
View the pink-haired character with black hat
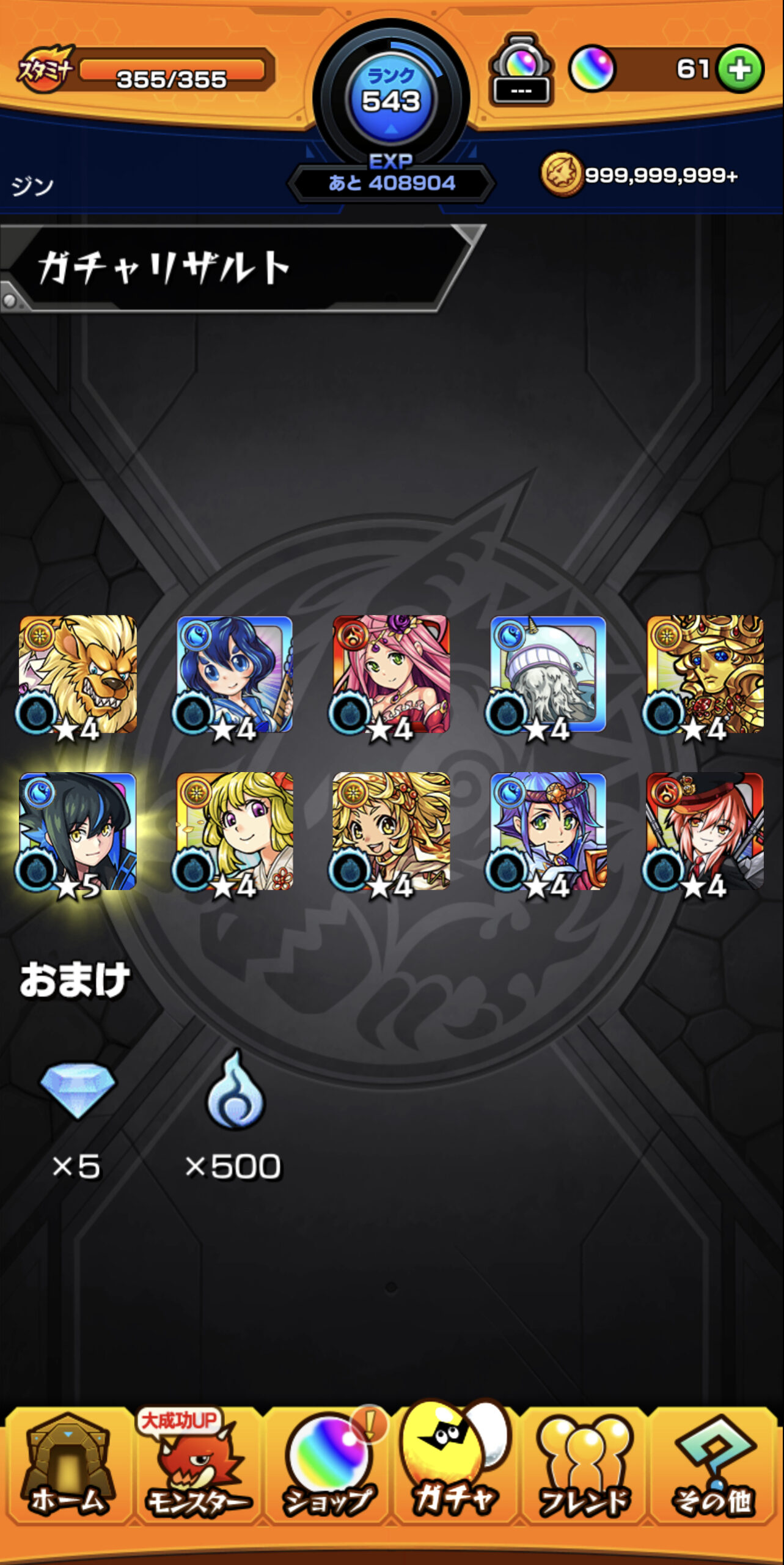[x=705, y=833]
